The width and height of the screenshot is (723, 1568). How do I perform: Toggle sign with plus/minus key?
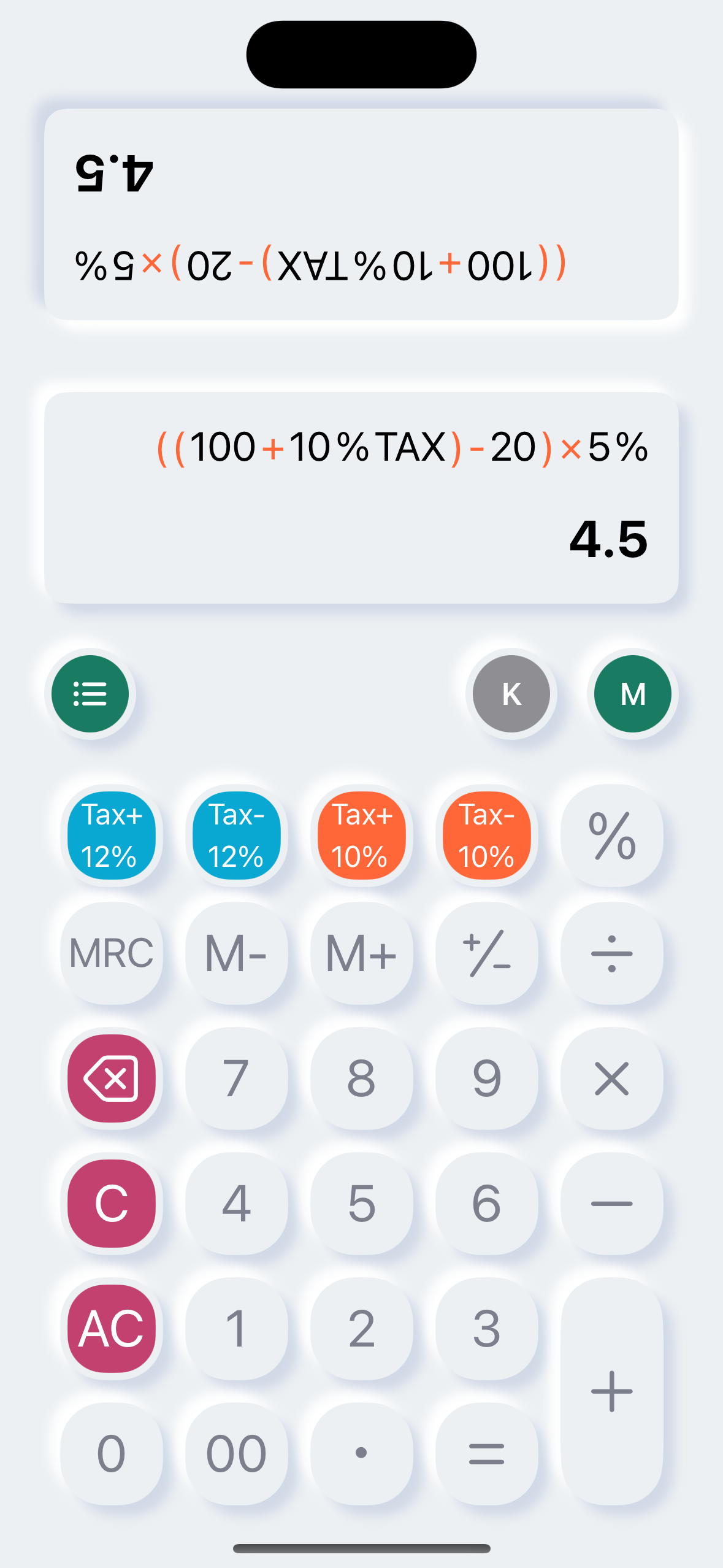tap(487, 953)
